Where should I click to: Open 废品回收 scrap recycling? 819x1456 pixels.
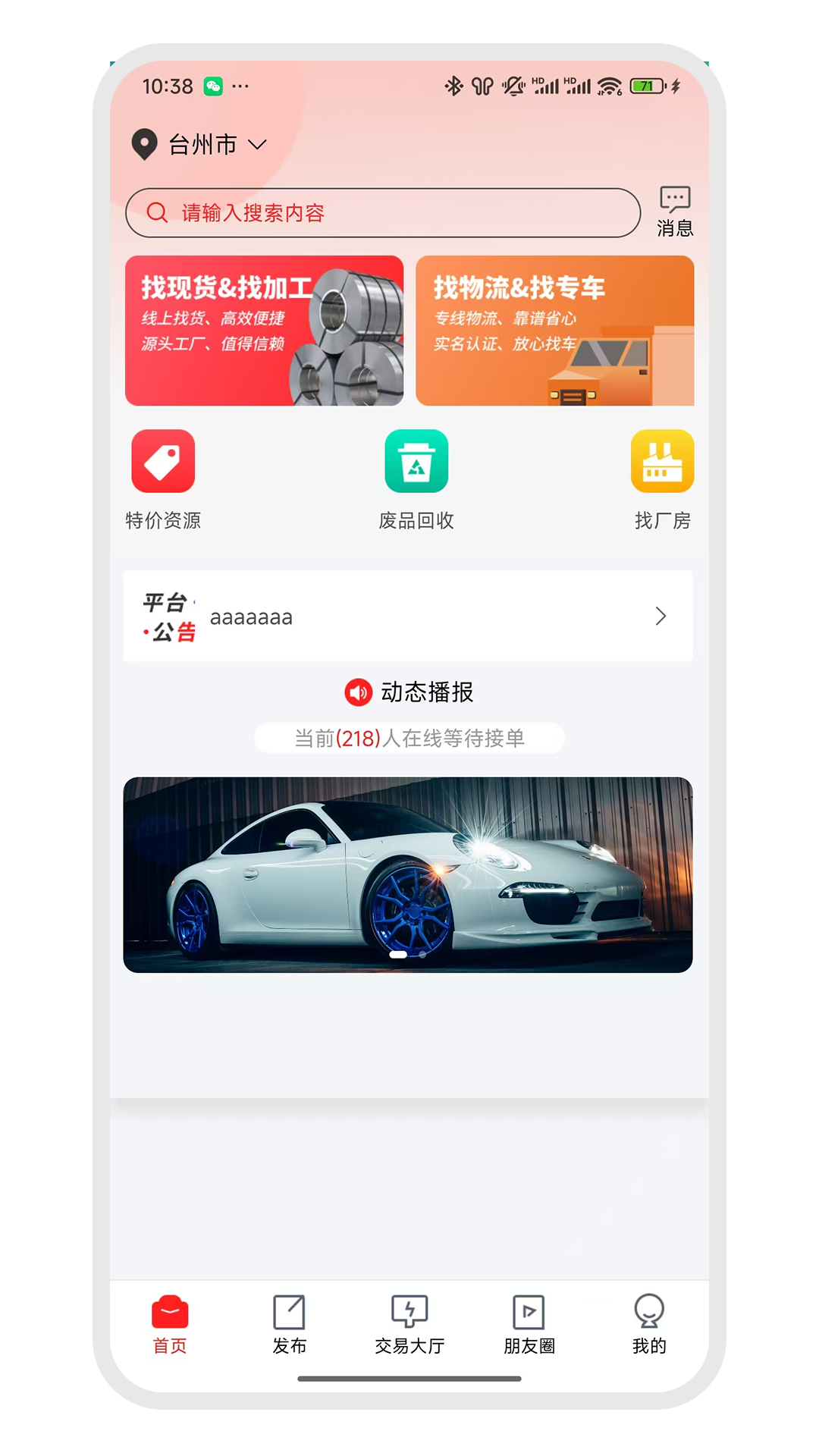coord(416,478)
